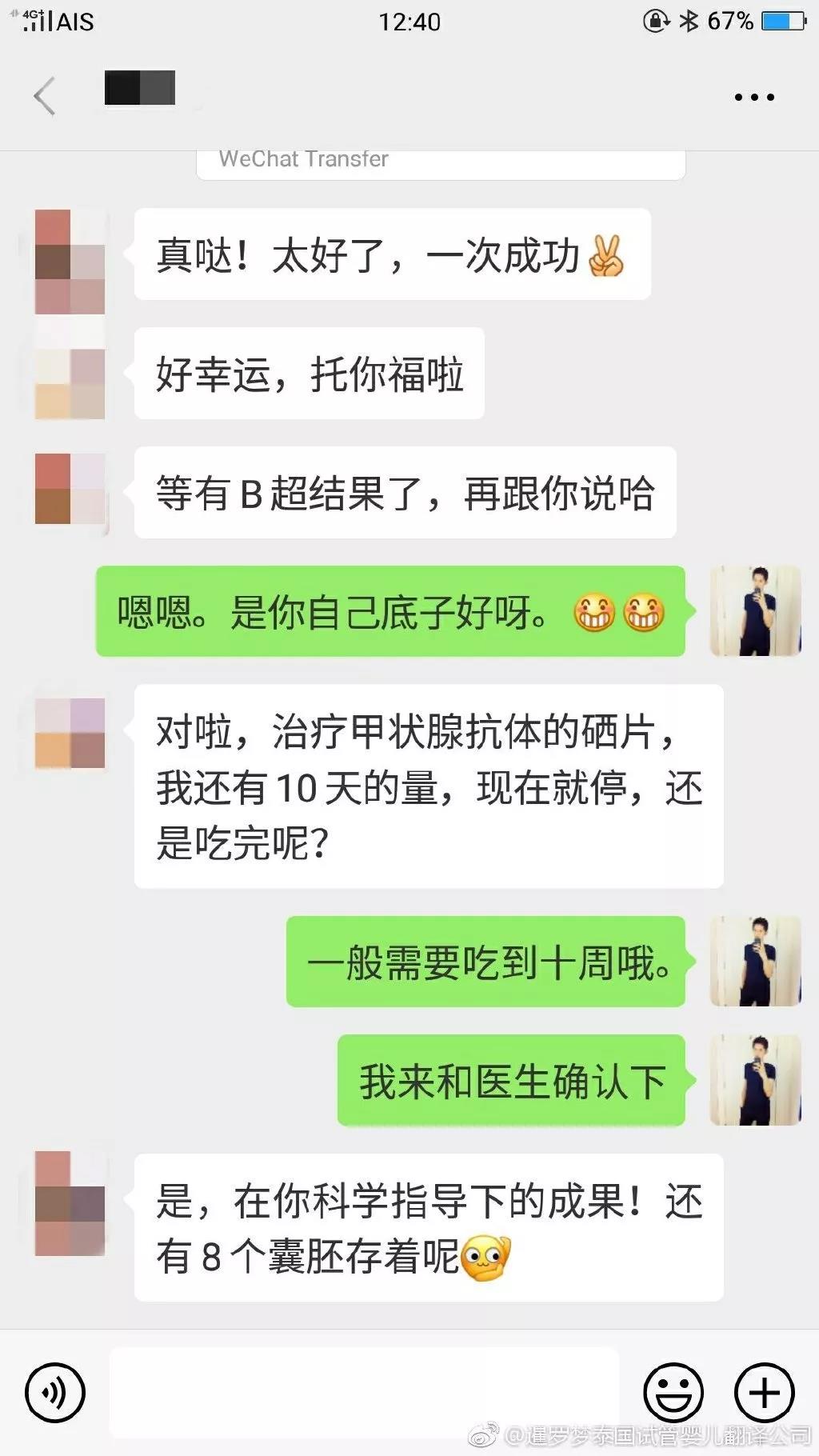The image size is (819, 1456).
Task: Switch to voice message input
Action: (x=54, y=1393)
